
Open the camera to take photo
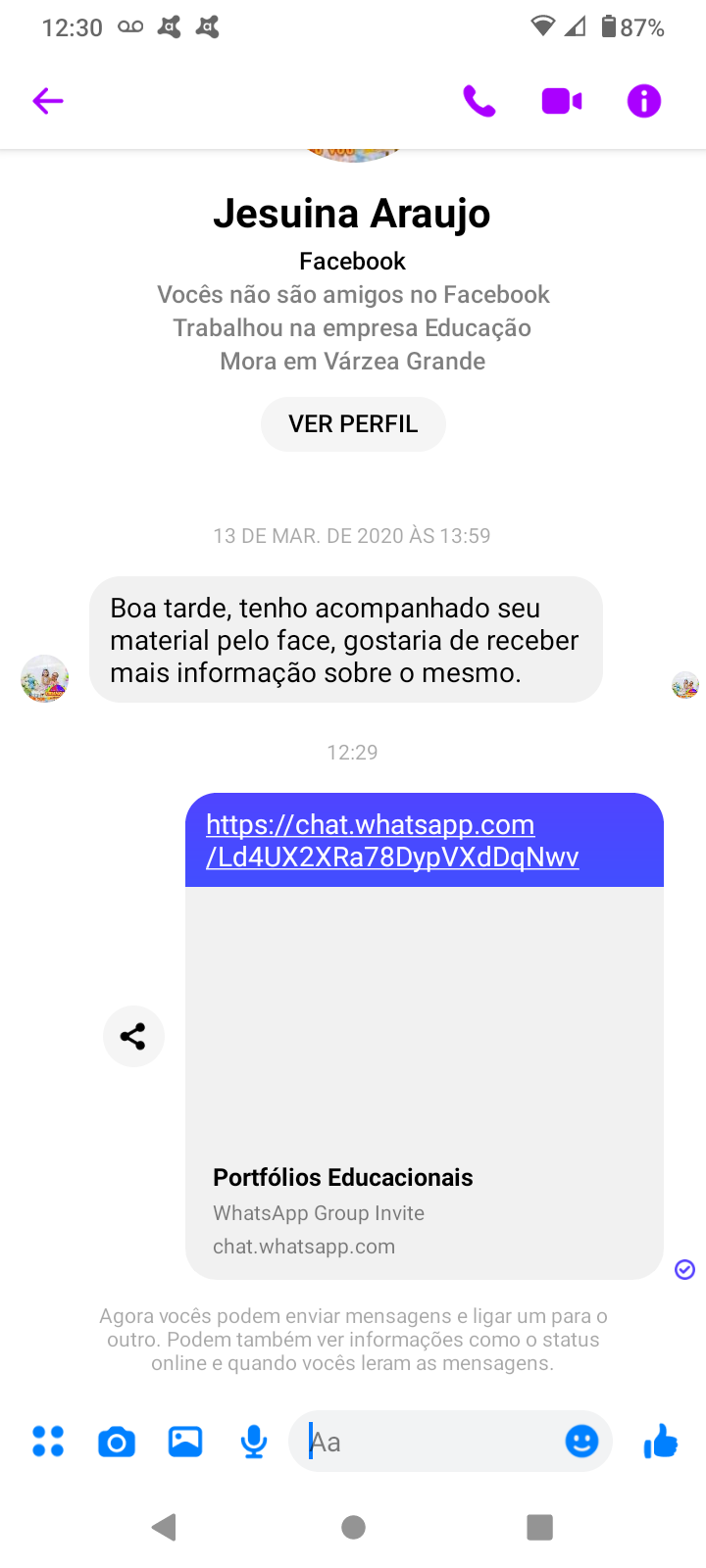tap(117, 1442)
